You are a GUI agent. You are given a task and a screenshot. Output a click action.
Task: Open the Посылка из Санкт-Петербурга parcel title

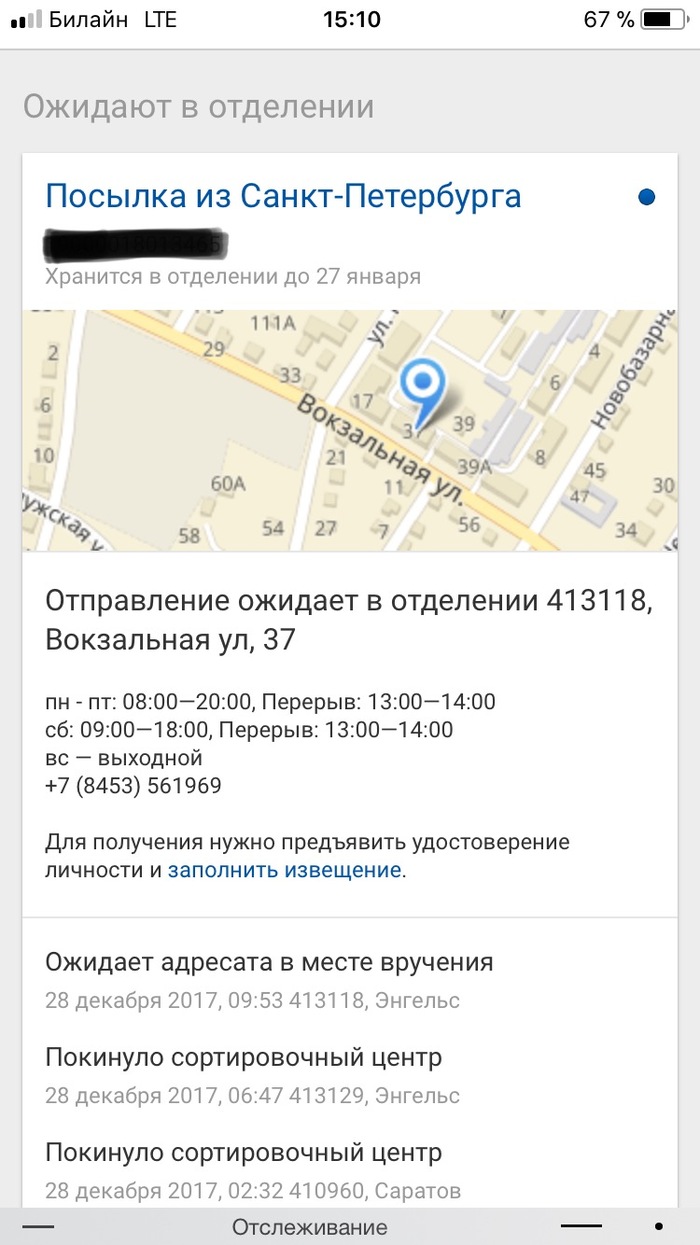pyautogui.click(x=283, y=196)
